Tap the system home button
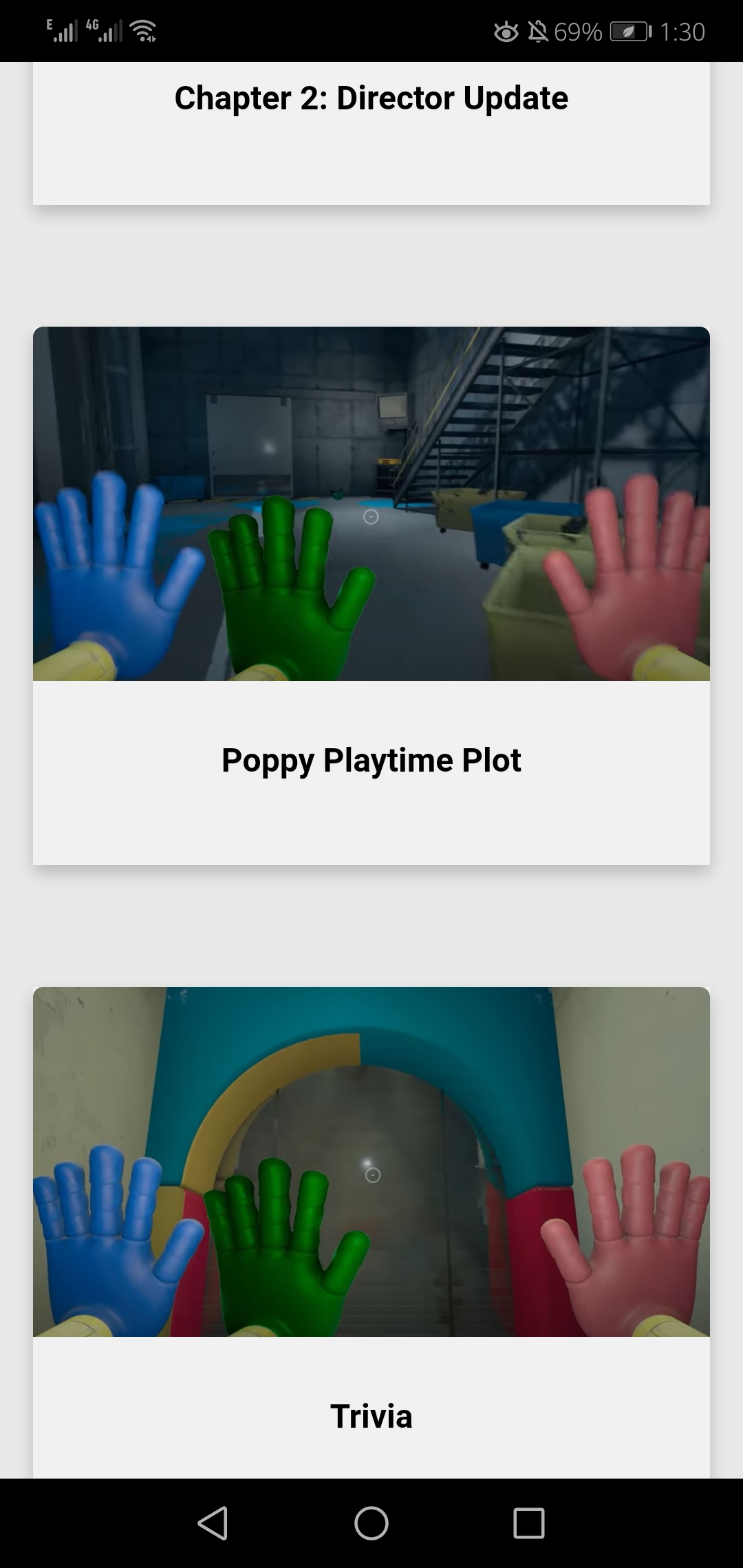Viewport: 743px width, 1568px height. click(371, 1523)
